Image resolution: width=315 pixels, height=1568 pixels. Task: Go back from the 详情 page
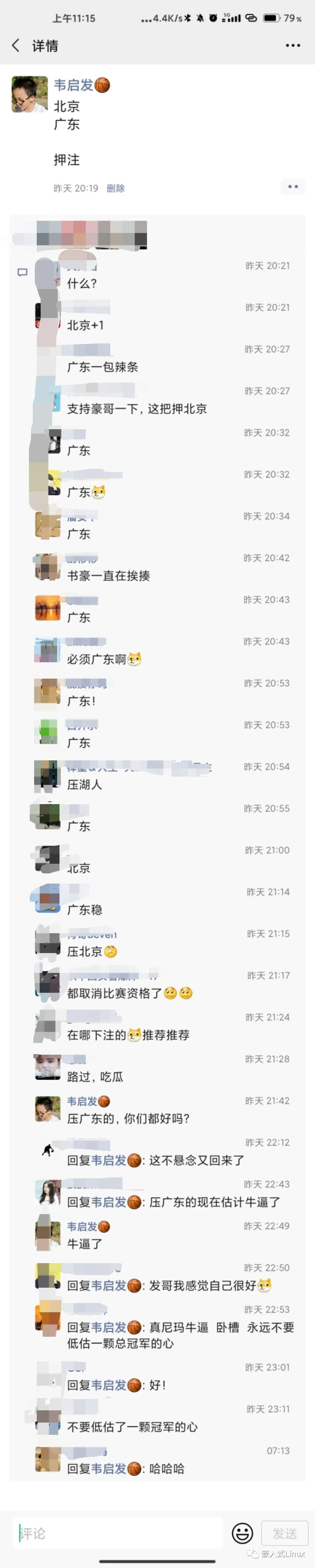pyautogui.click(x=16, y=46)
